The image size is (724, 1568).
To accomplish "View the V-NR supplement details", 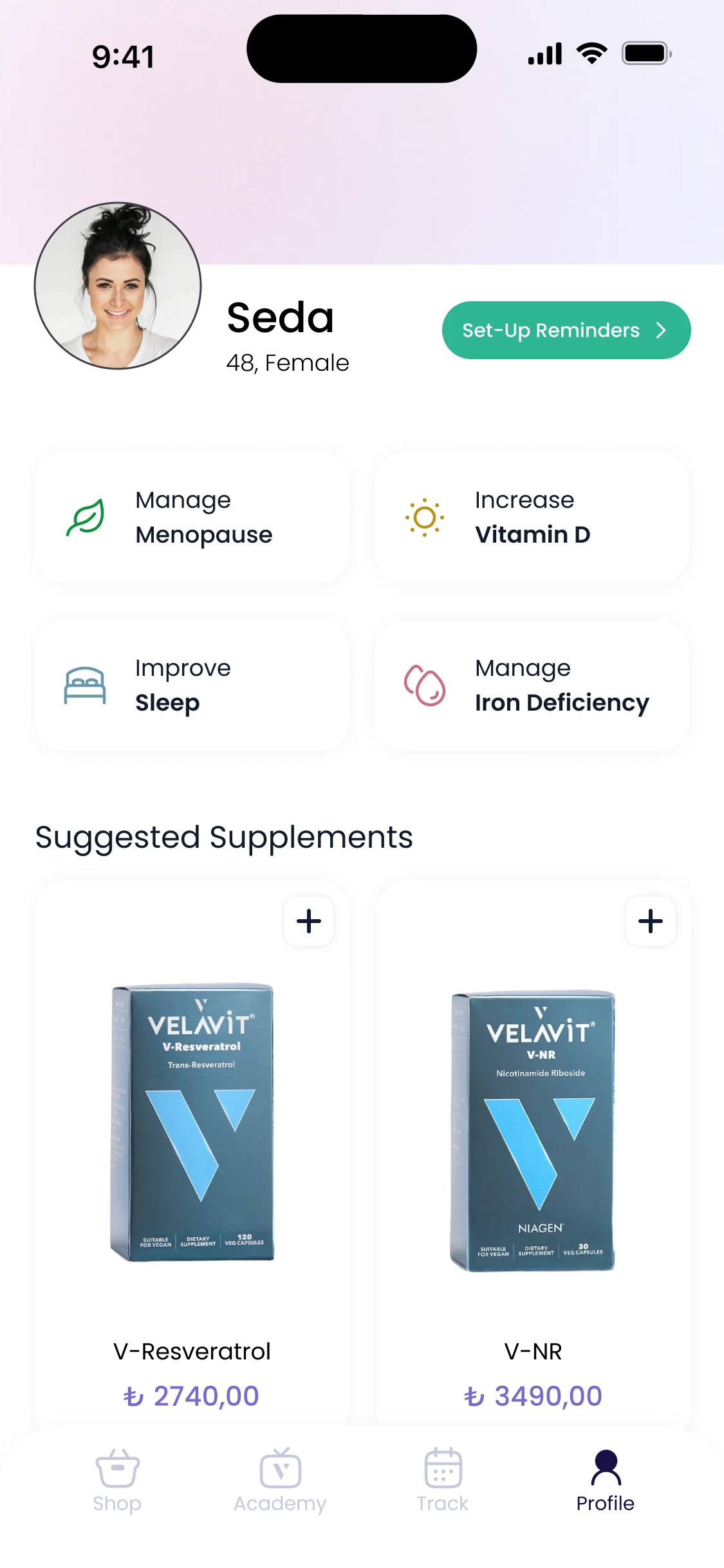I will 534,1152.
